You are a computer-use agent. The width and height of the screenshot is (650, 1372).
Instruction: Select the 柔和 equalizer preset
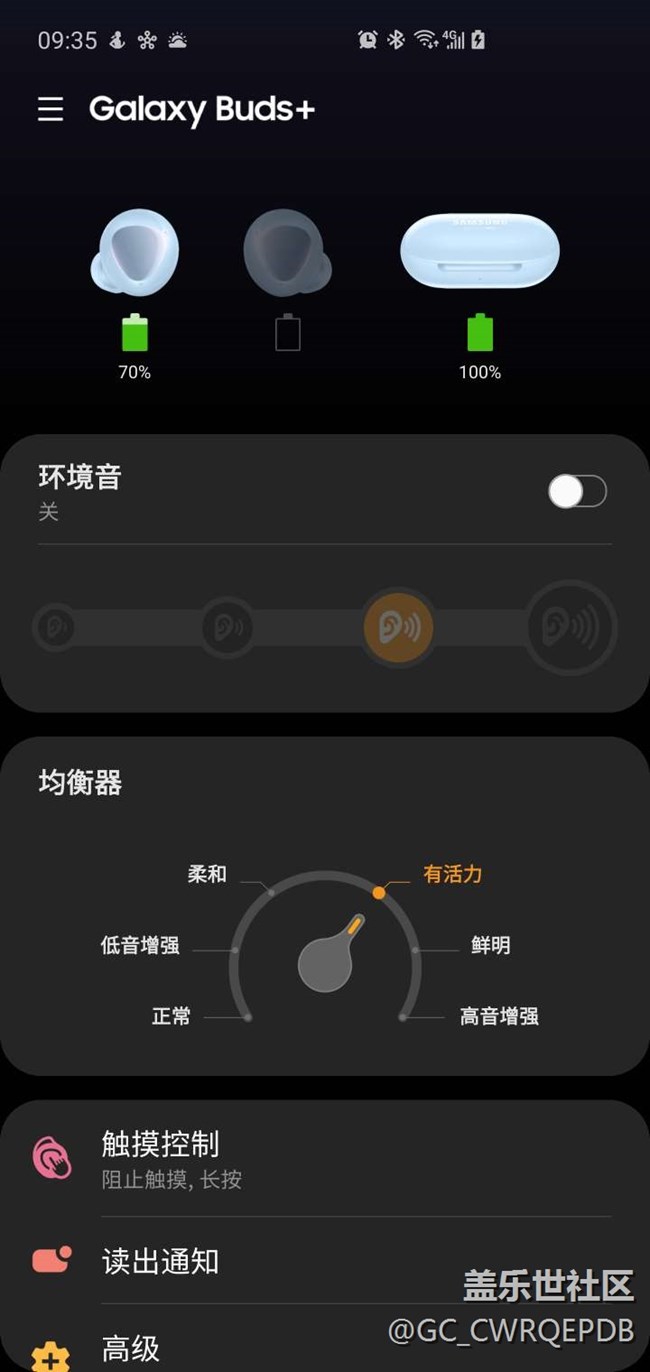coord(208,874)
